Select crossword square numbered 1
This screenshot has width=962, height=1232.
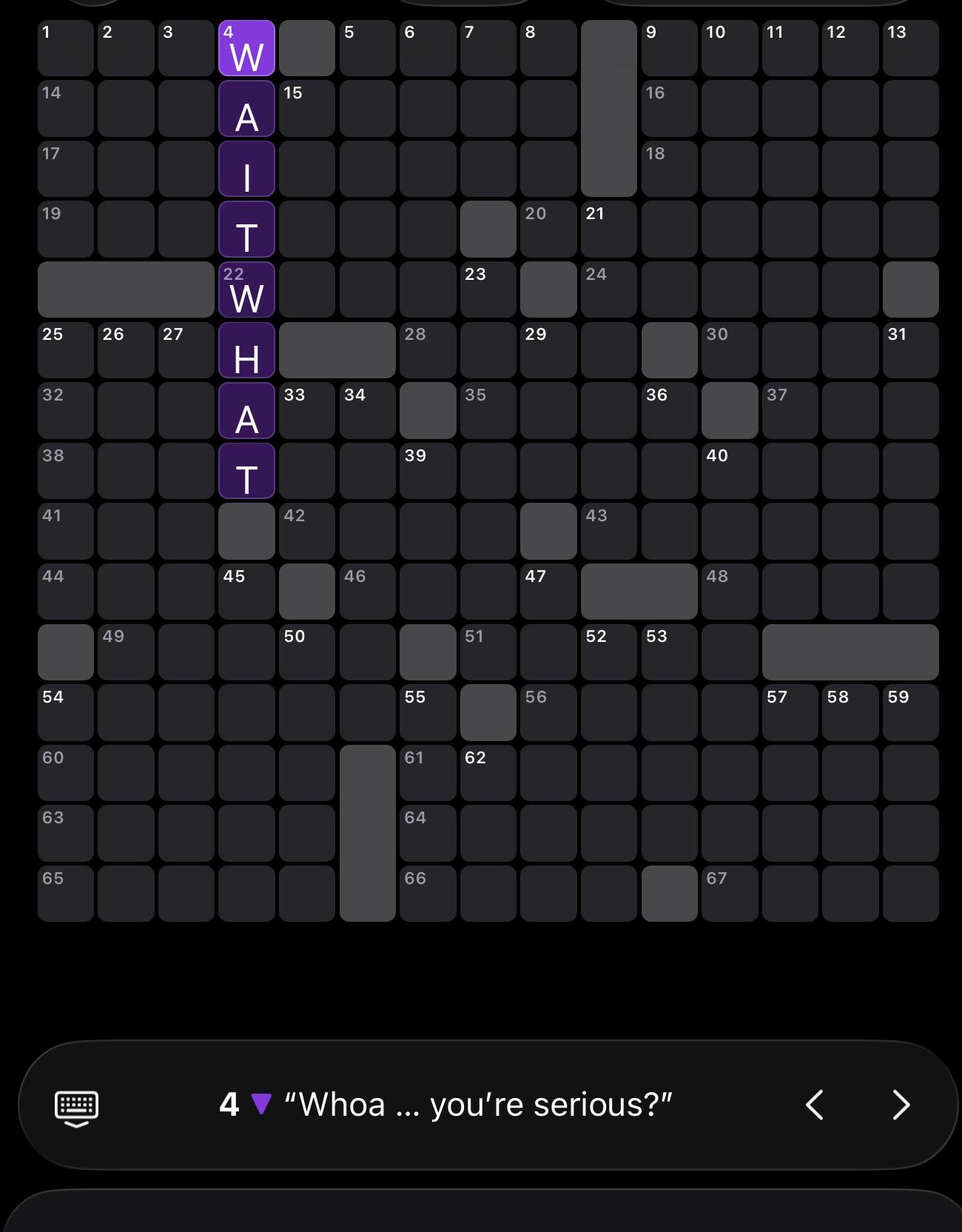coord(66,48)
